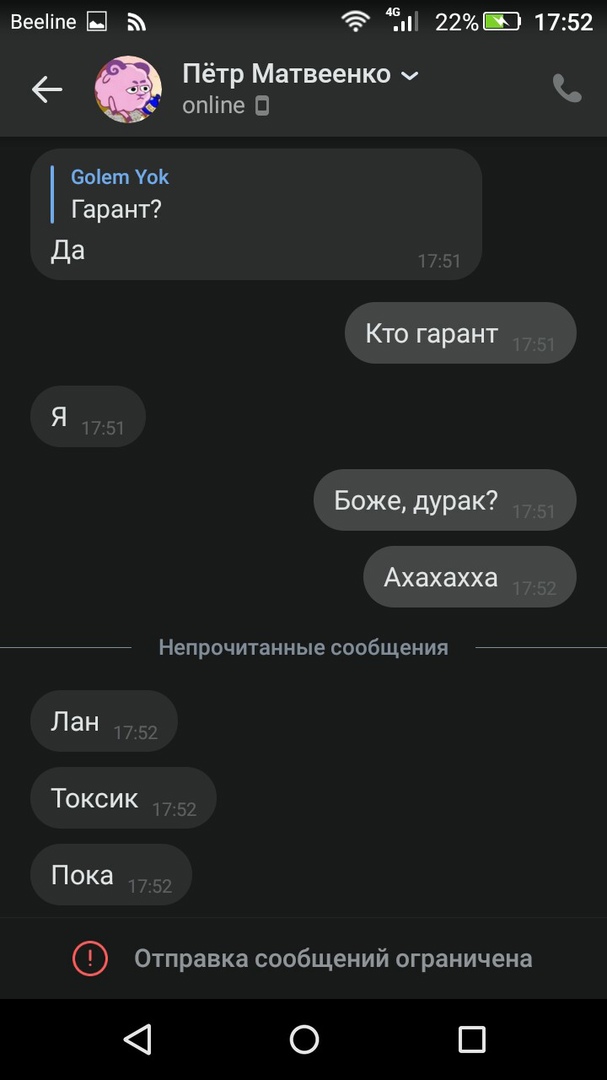Tap the Android home button
Image resolution: width=607 pixels, height=1080 pixels.
(304, 1039)
